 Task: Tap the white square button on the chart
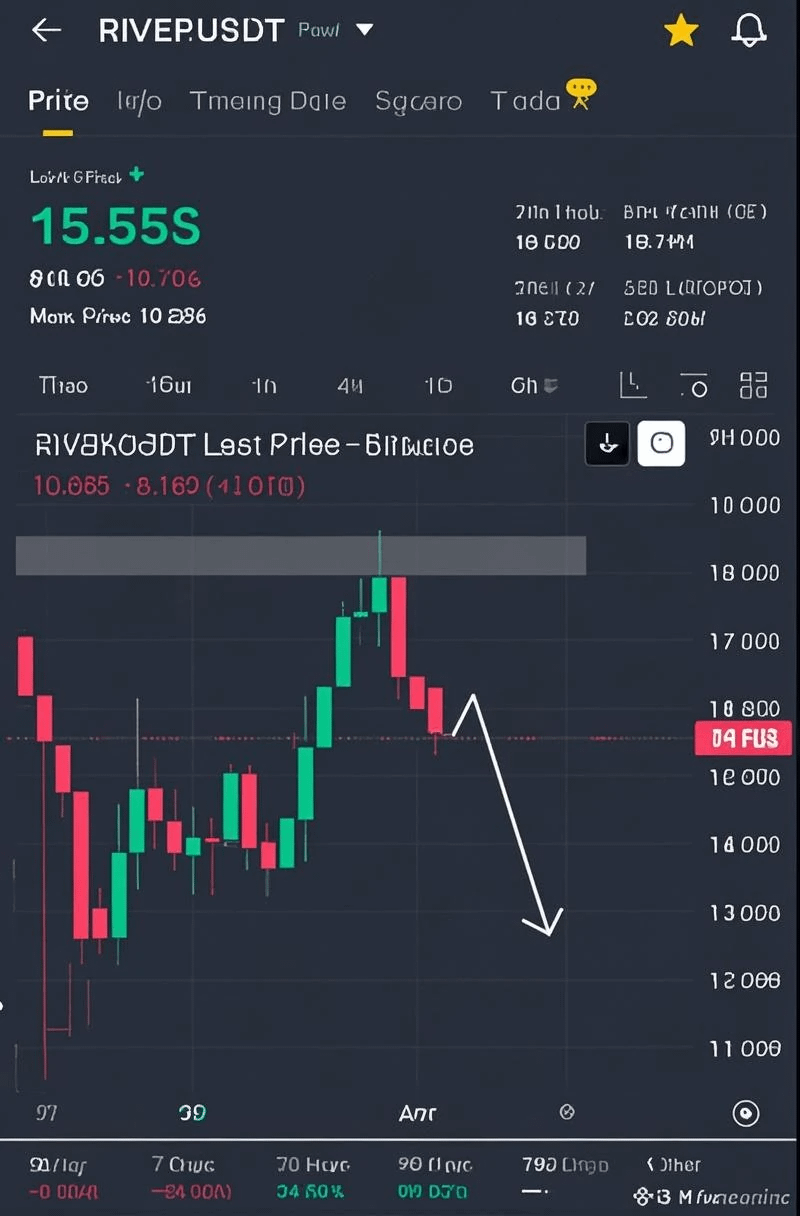pyautogui.click(x=661, y=442)
